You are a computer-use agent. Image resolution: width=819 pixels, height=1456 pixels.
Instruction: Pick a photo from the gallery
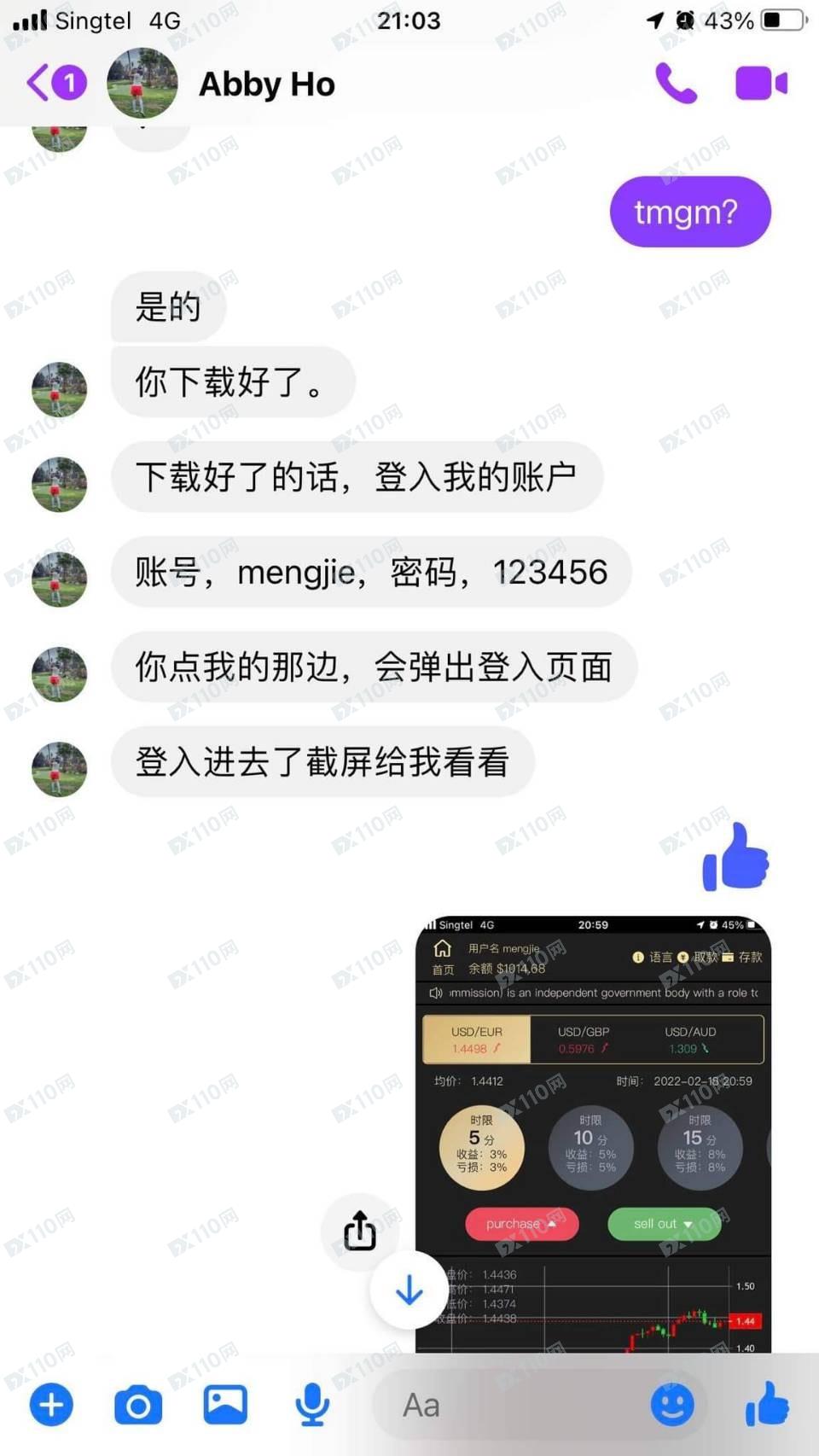click(225, 1405)
